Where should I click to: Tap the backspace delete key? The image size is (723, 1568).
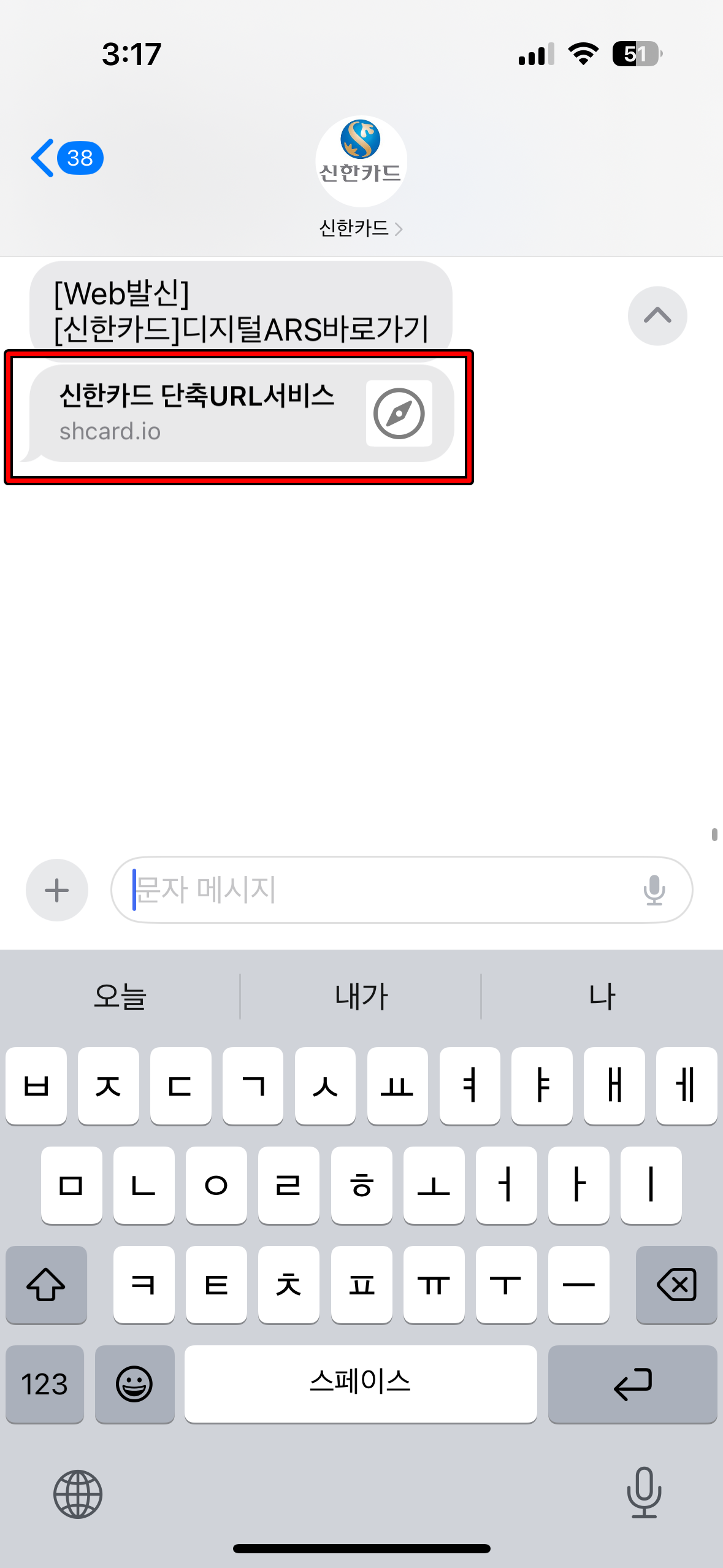[676, 1285]
